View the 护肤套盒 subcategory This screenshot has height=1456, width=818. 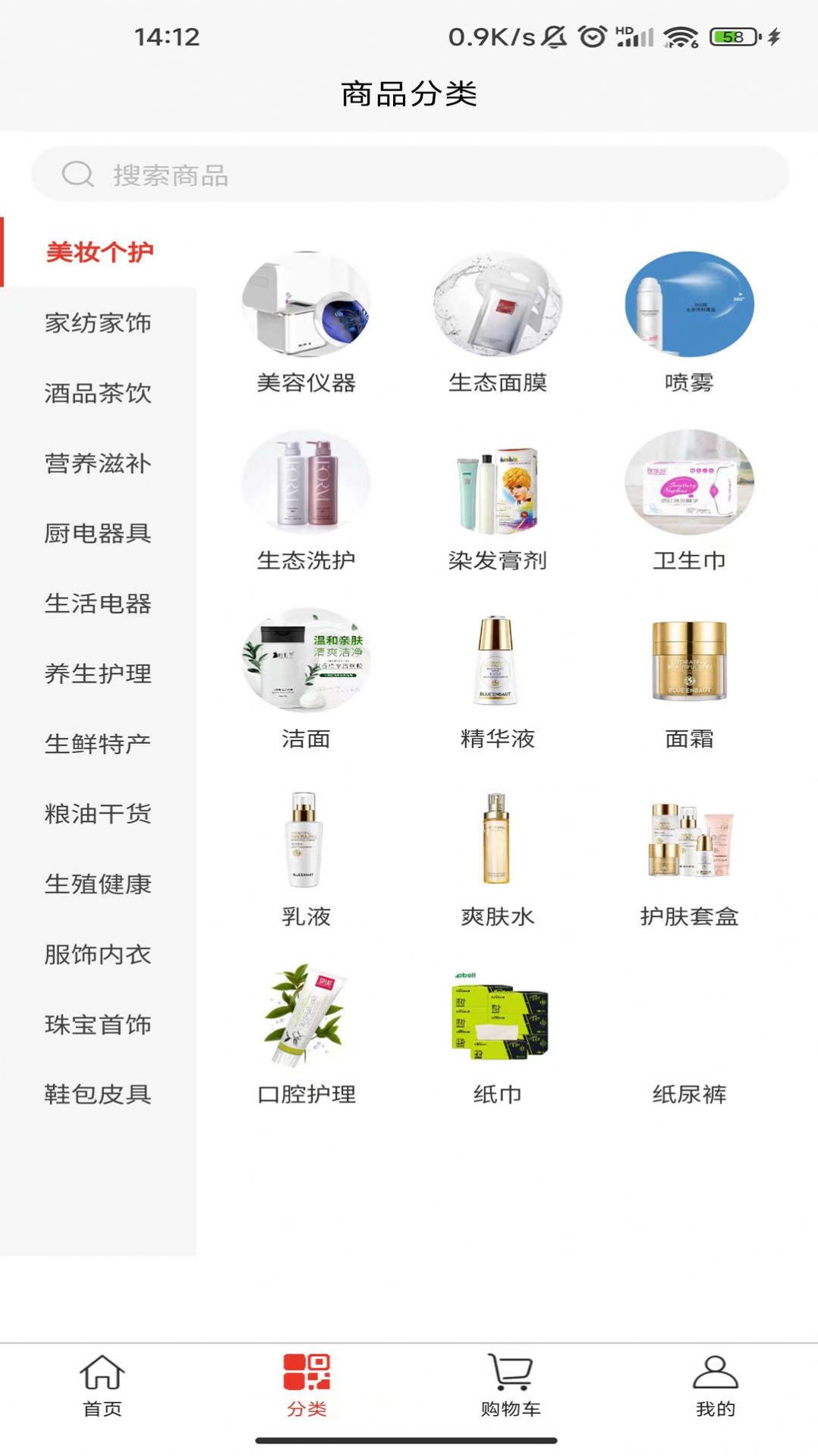click(689, 858)
